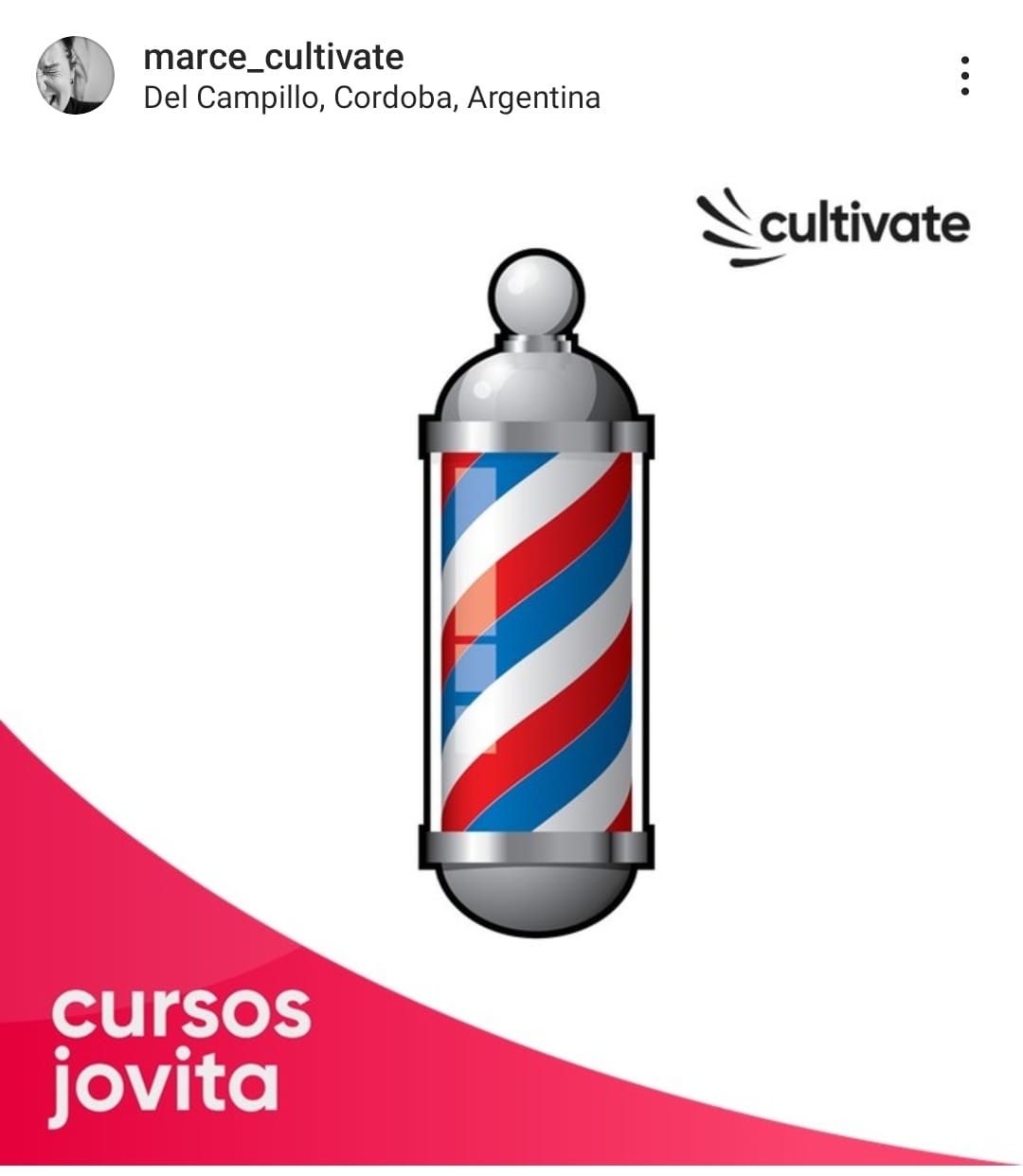Open marce_cultivate's profile picture

[75, 76]
